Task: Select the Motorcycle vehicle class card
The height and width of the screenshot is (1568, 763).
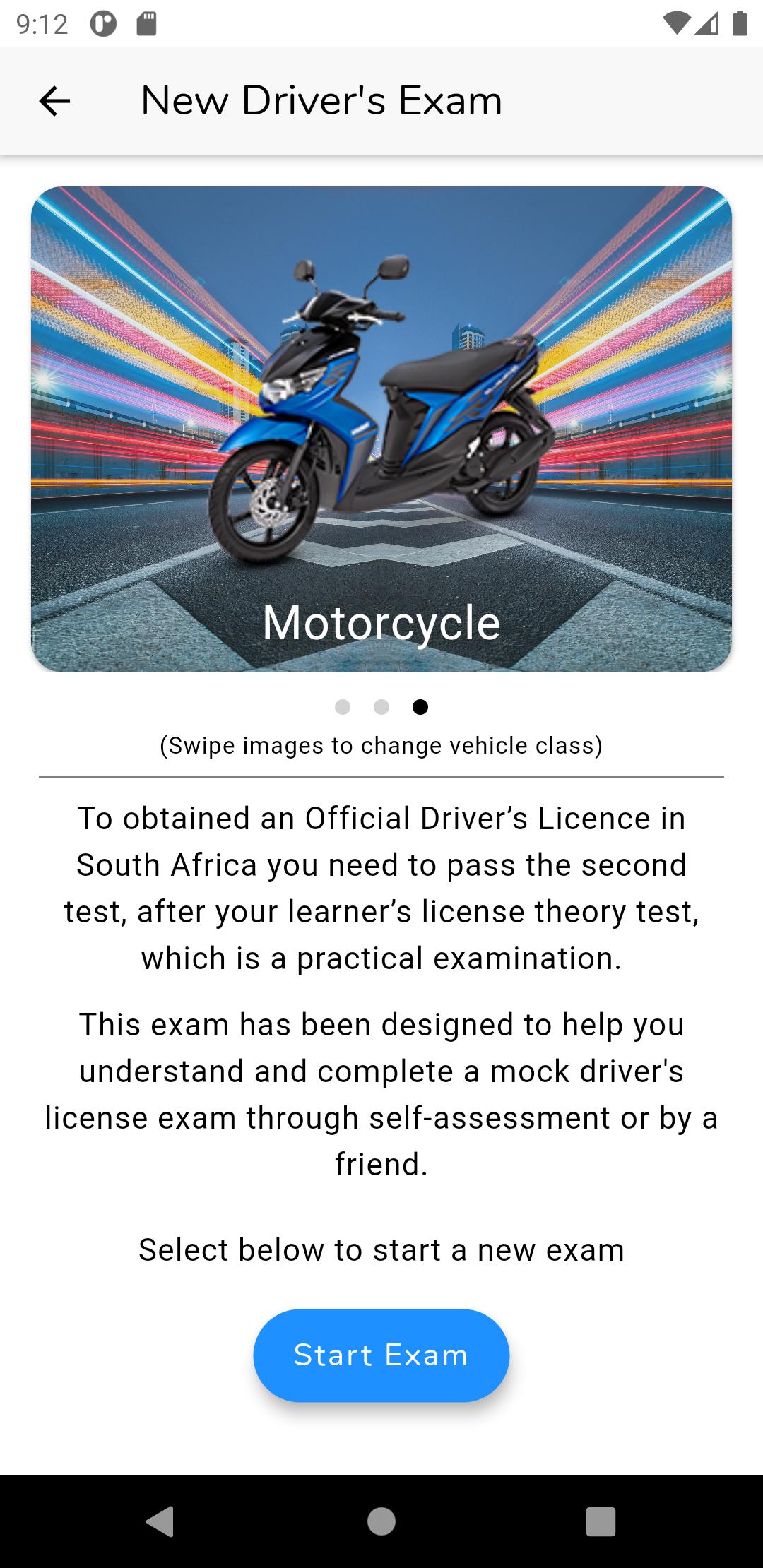Action: tap(381, 429)
